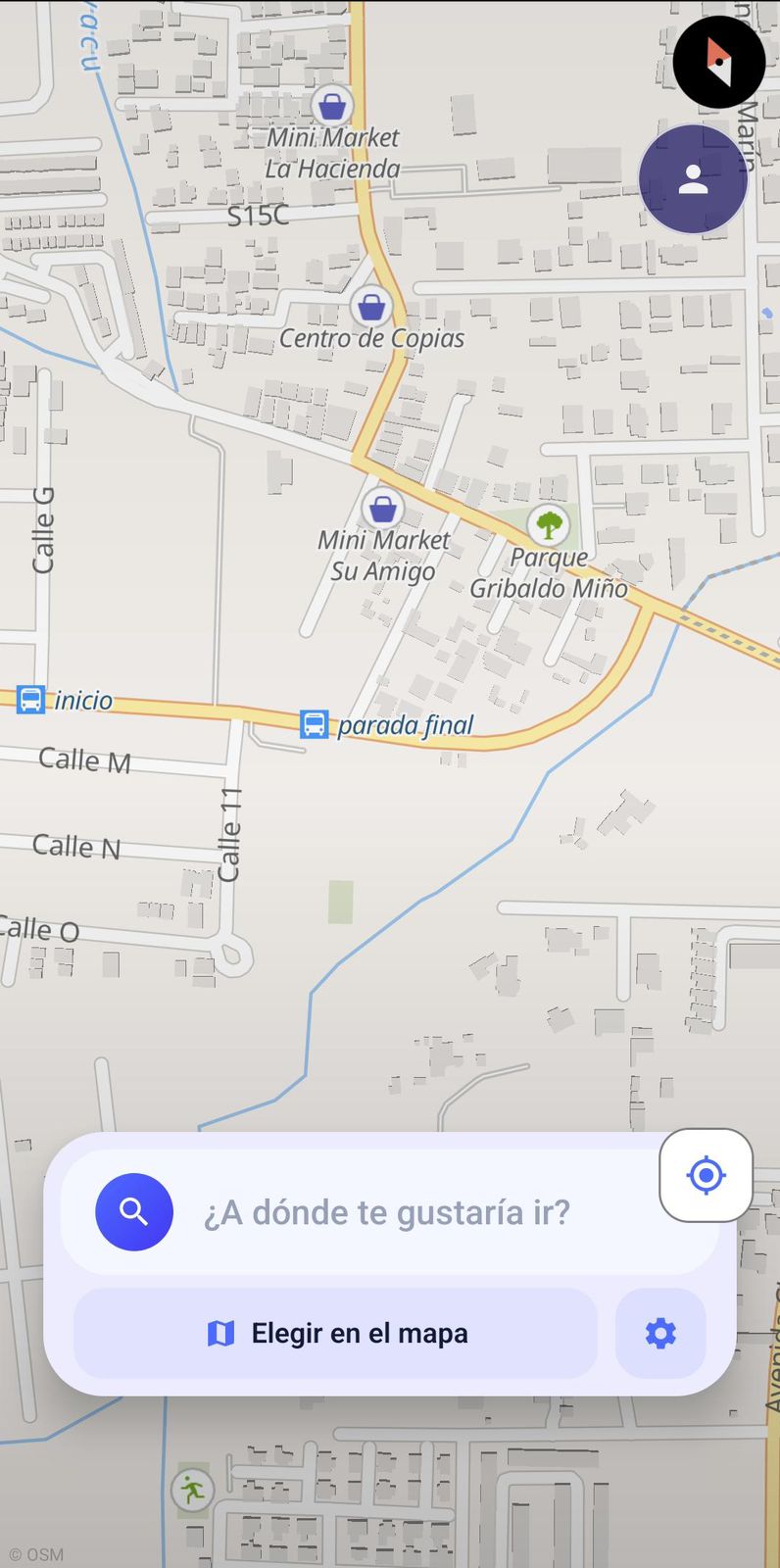Select the Calle G street label

pyautogui.click(x=42, y=527)
